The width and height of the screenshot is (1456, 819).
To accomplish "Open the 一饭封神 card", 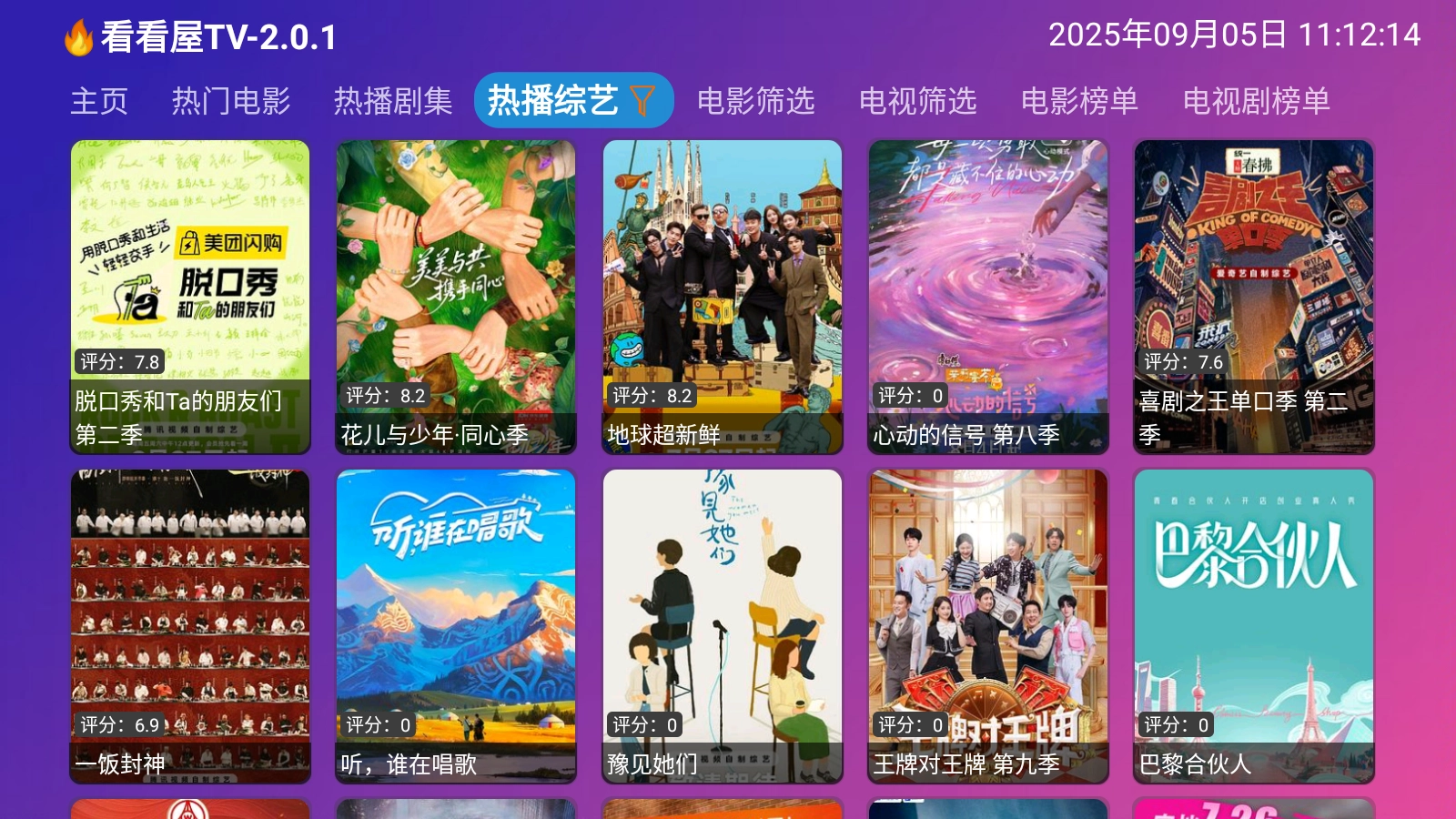I will (x=190, y=625).
